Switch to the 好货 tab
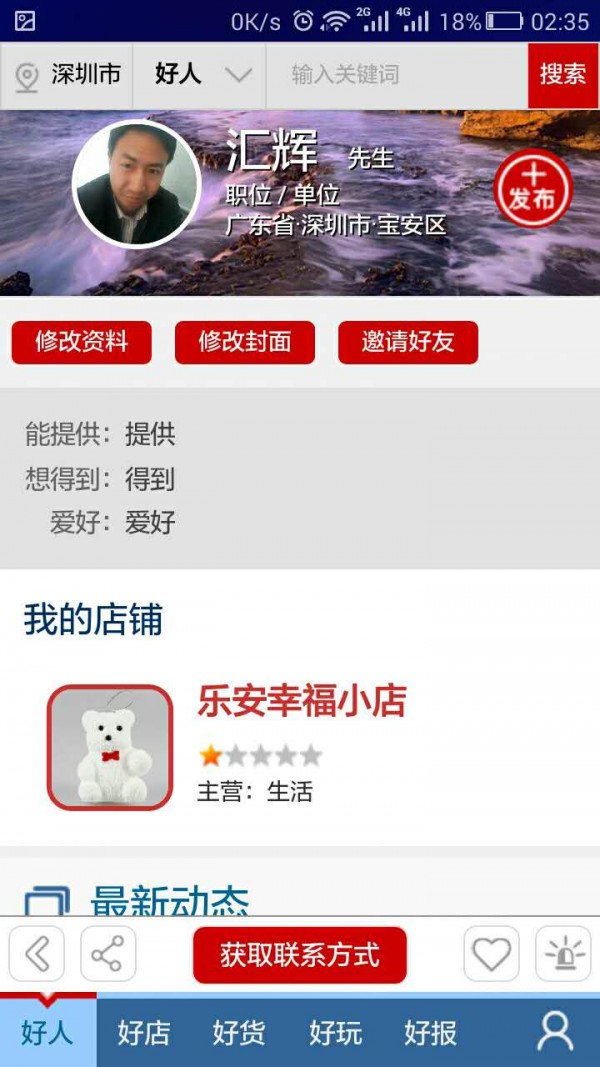 coord(238,1032)
